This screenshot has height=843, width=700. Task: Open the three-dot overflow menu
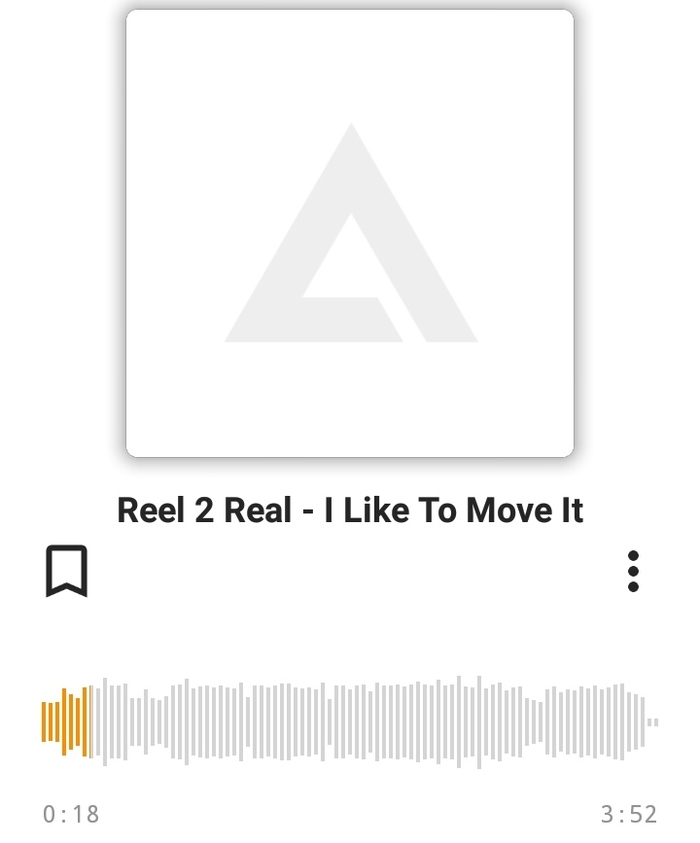(633, 571)
